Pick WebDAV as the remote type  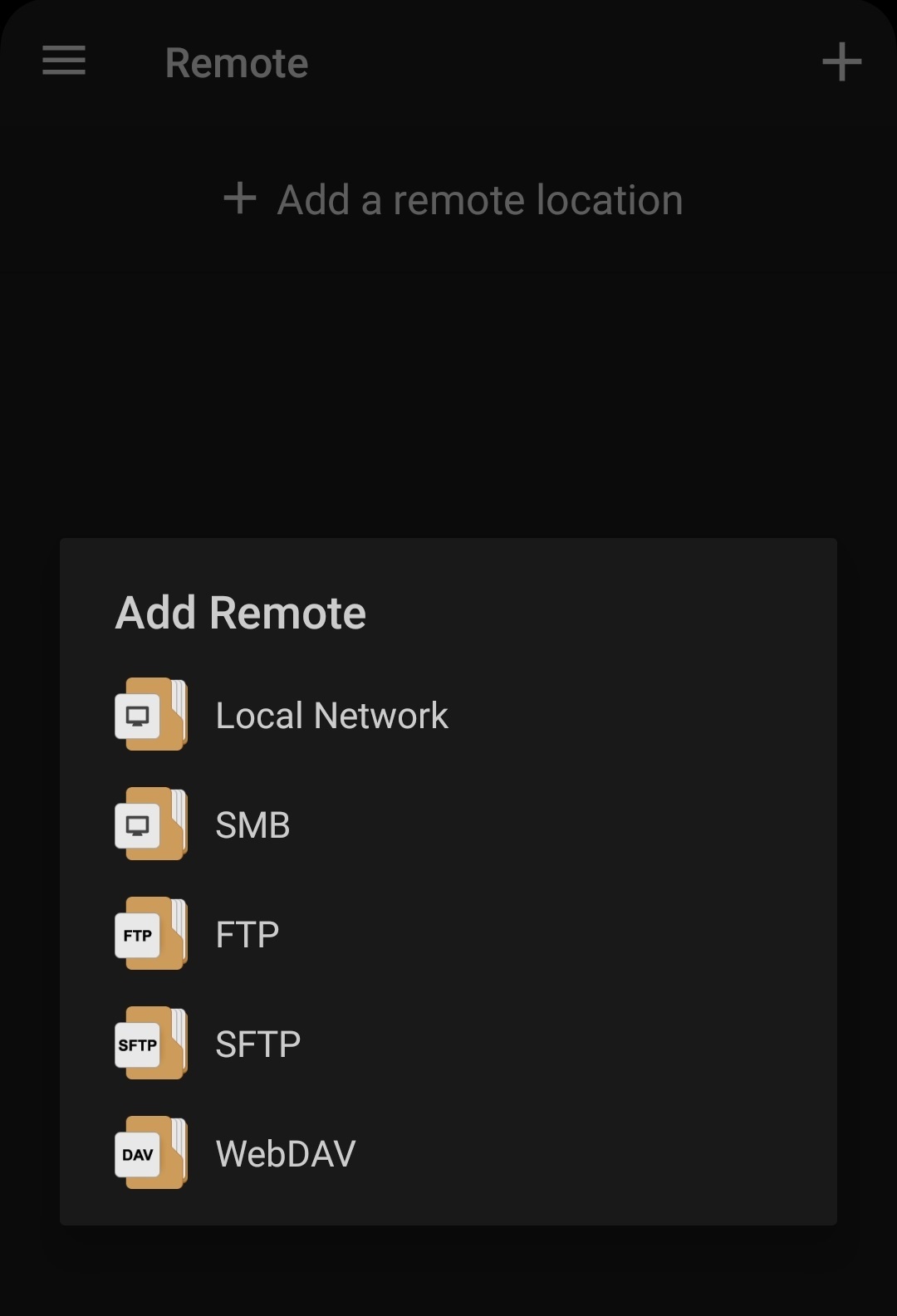click(x=286, y=1153)
